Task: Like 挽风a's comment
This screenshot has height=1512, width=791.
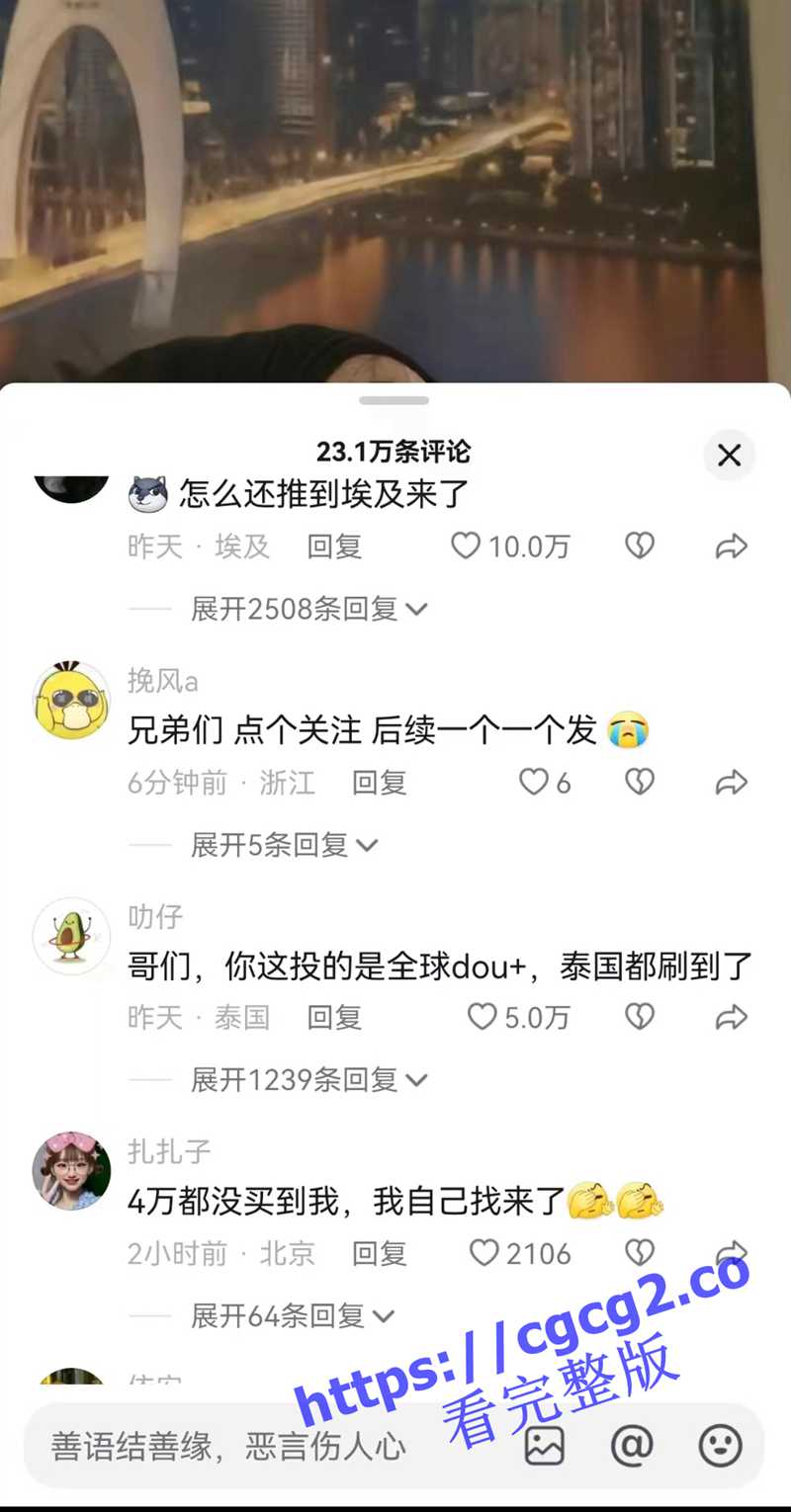Action: point(534,783)
